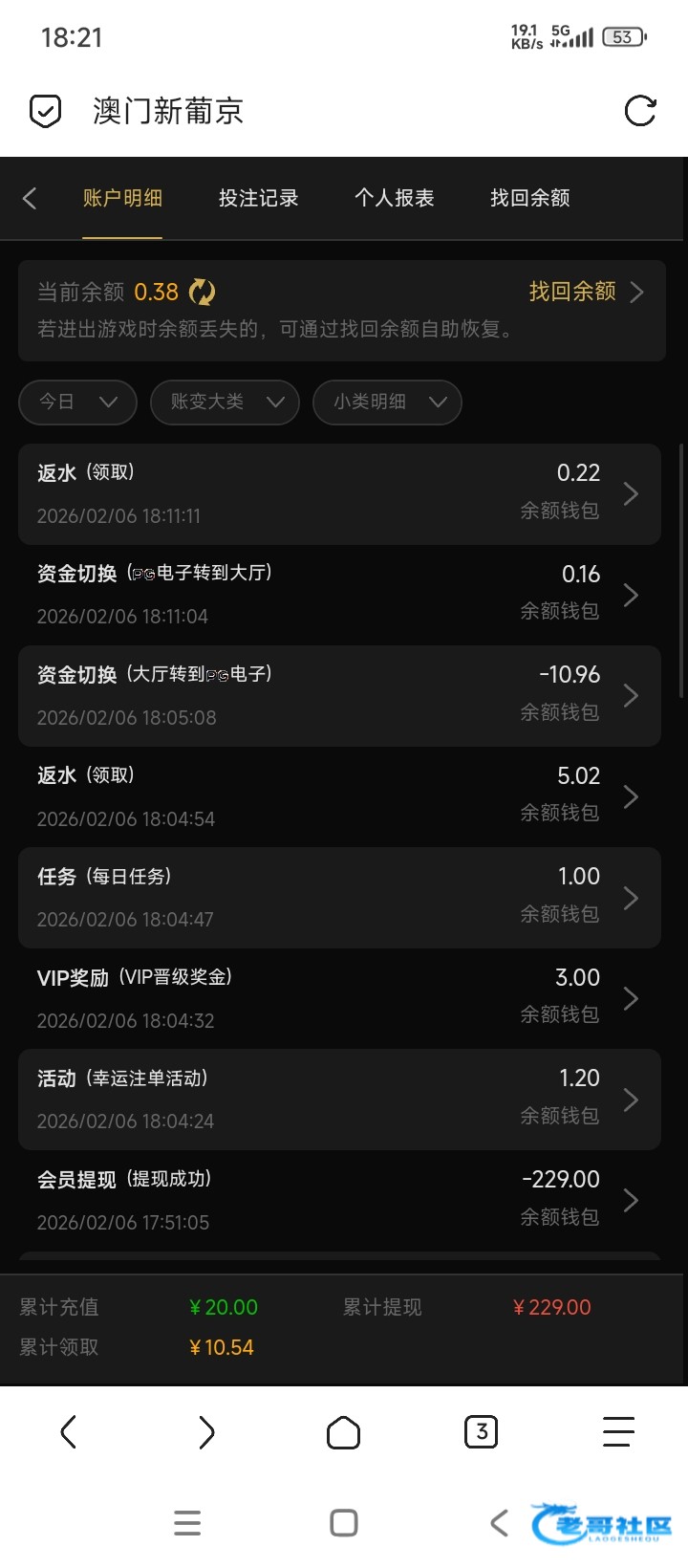This screenshot has width=688, height=1568.
Task: Open the 每日任务 reward record
Action: click(339, 898)
